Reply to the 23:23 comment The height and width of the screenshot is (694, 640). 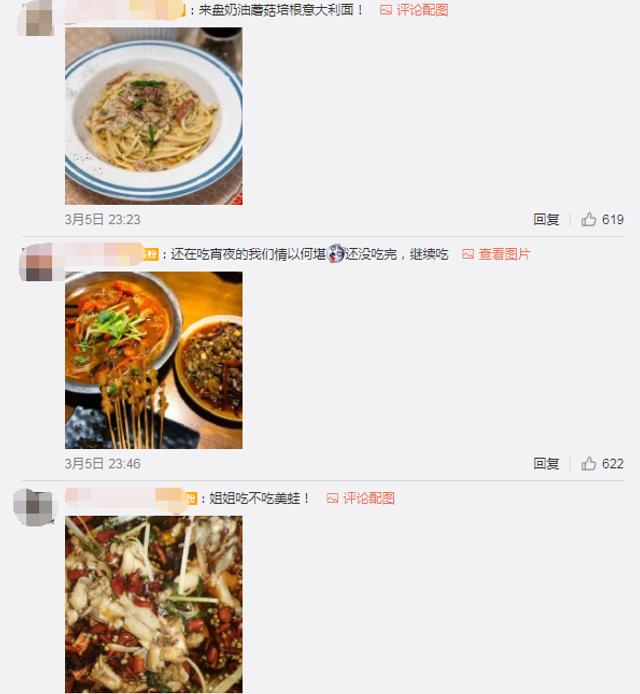tap(546, 219)
